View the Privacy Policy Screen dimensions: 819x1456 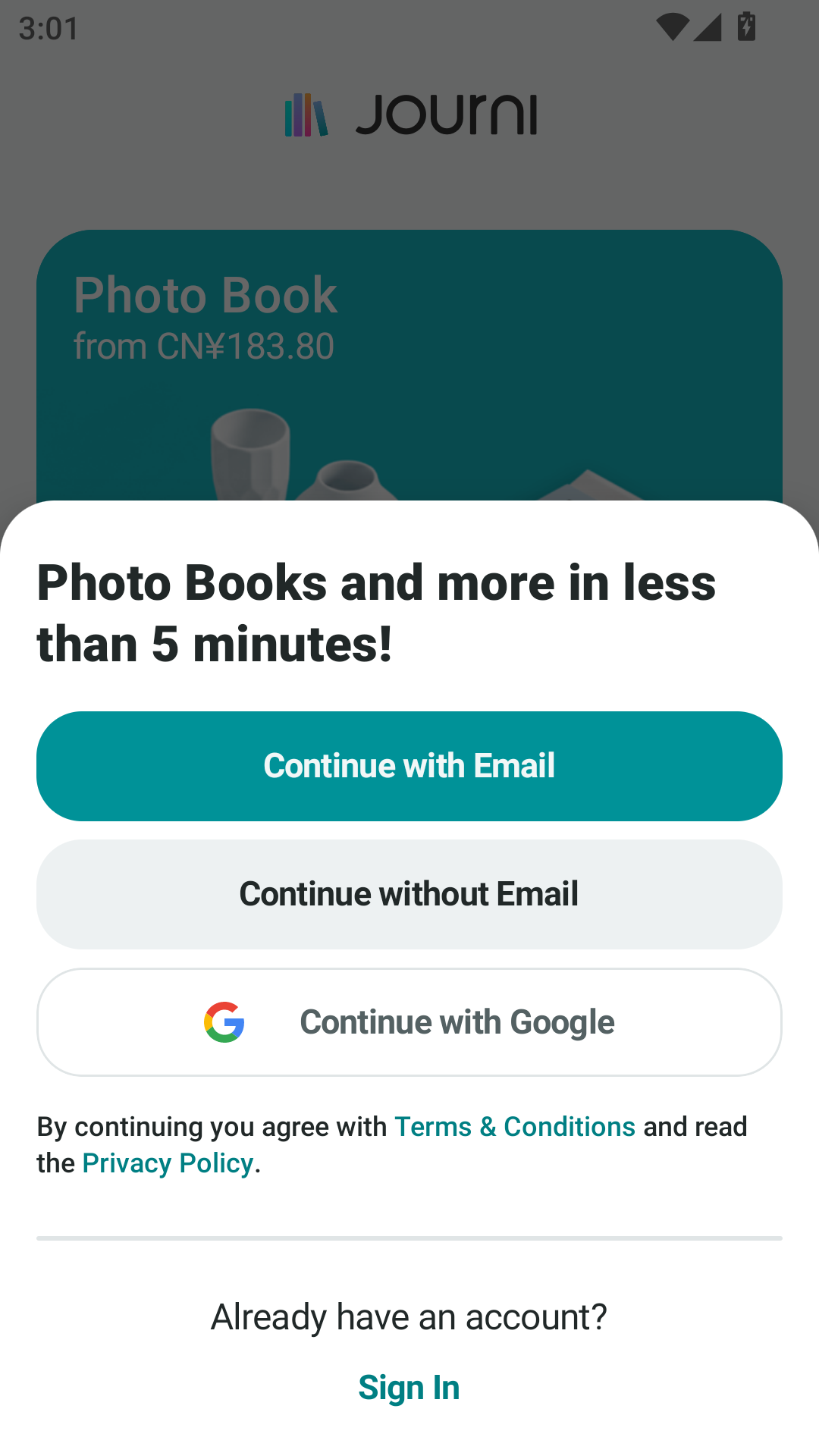tap(168, 1163)
